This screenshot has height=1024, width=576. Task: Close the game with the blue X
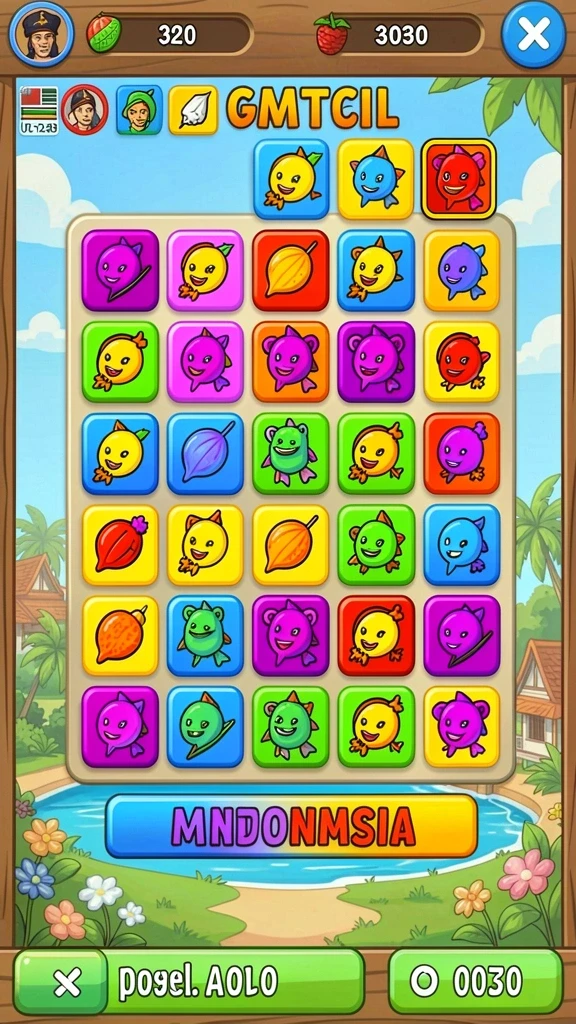[533, 35]
